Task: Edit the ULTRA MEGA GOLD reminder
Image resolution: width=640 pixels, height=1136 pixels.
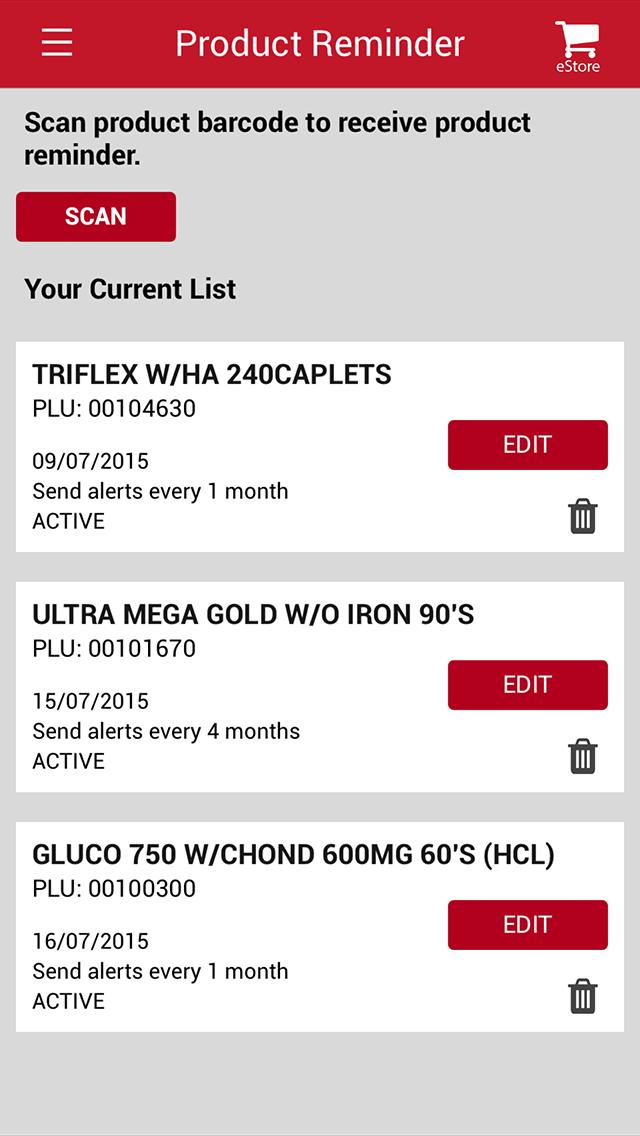Action: (527, 685)
